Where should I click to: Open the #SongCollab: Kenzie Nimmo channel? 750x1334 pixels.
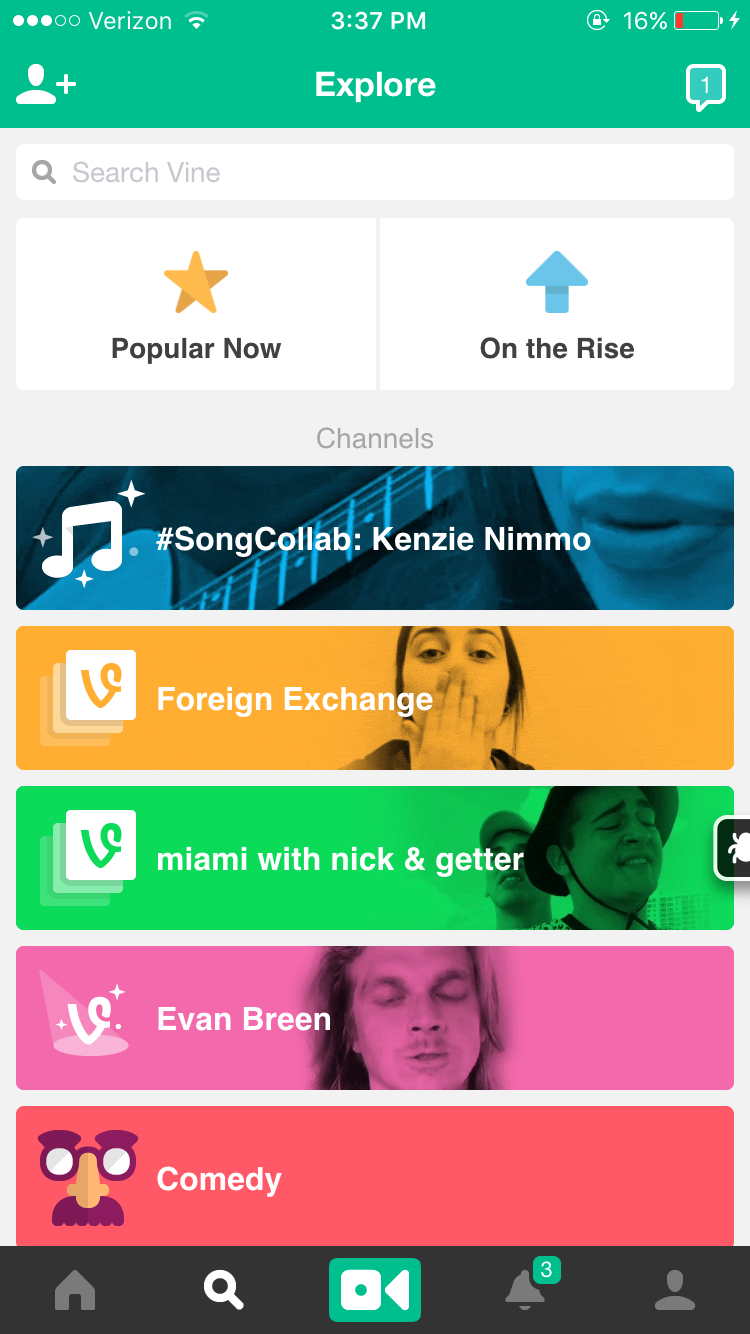click(x=375, y=538)
